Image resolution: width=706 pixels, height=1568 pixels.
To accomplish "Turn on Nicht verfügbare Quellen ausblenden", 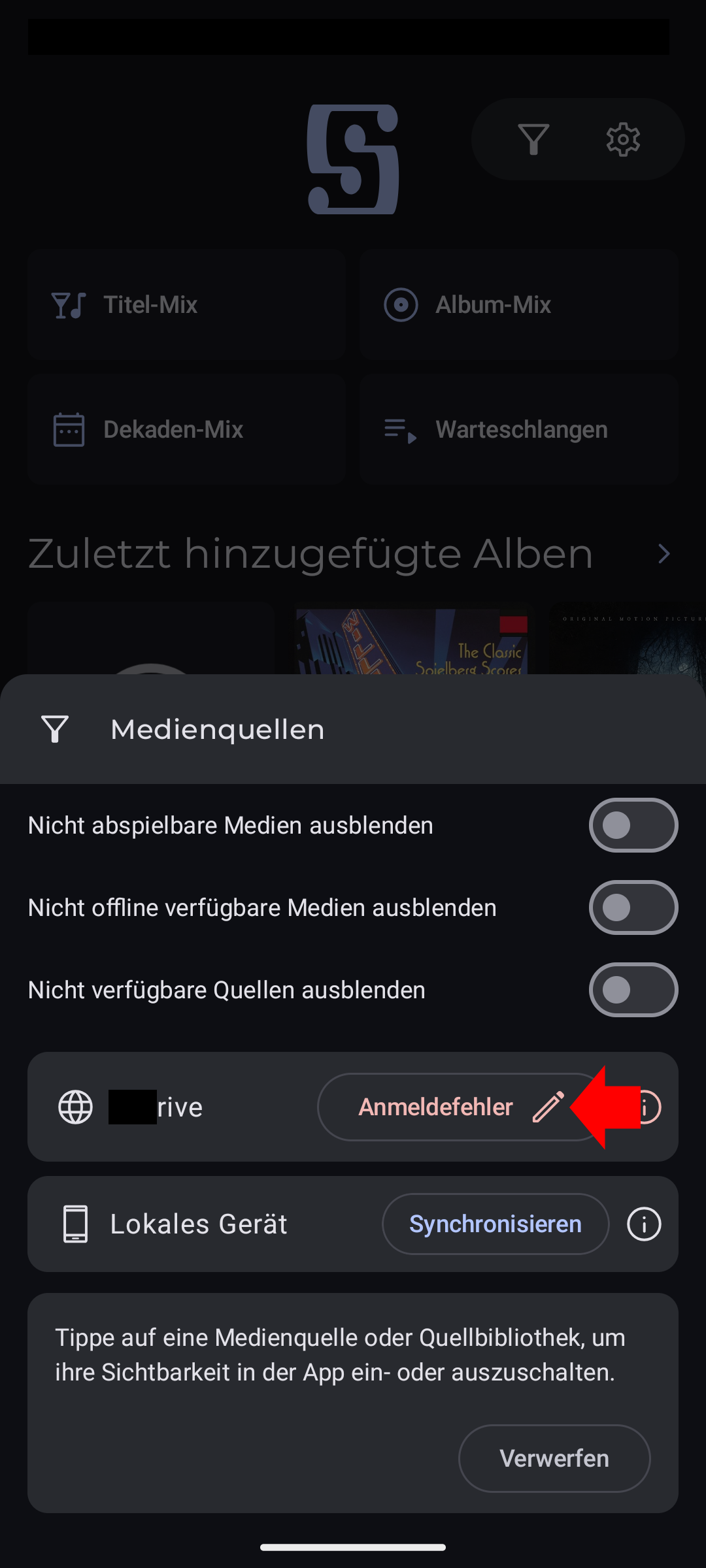I will click(x=633, y=990).
